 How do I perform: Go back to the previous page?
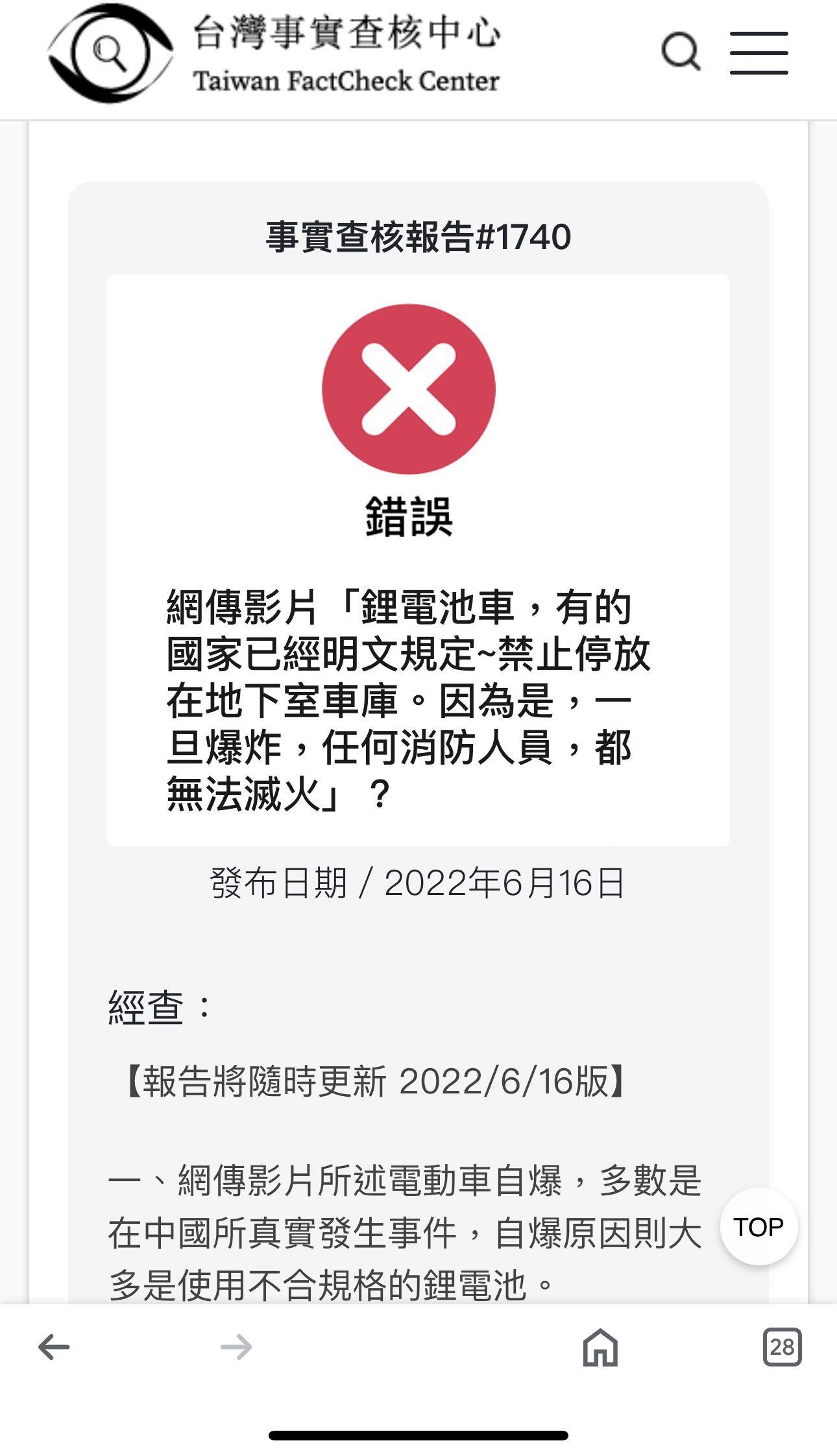(54, 1347)
